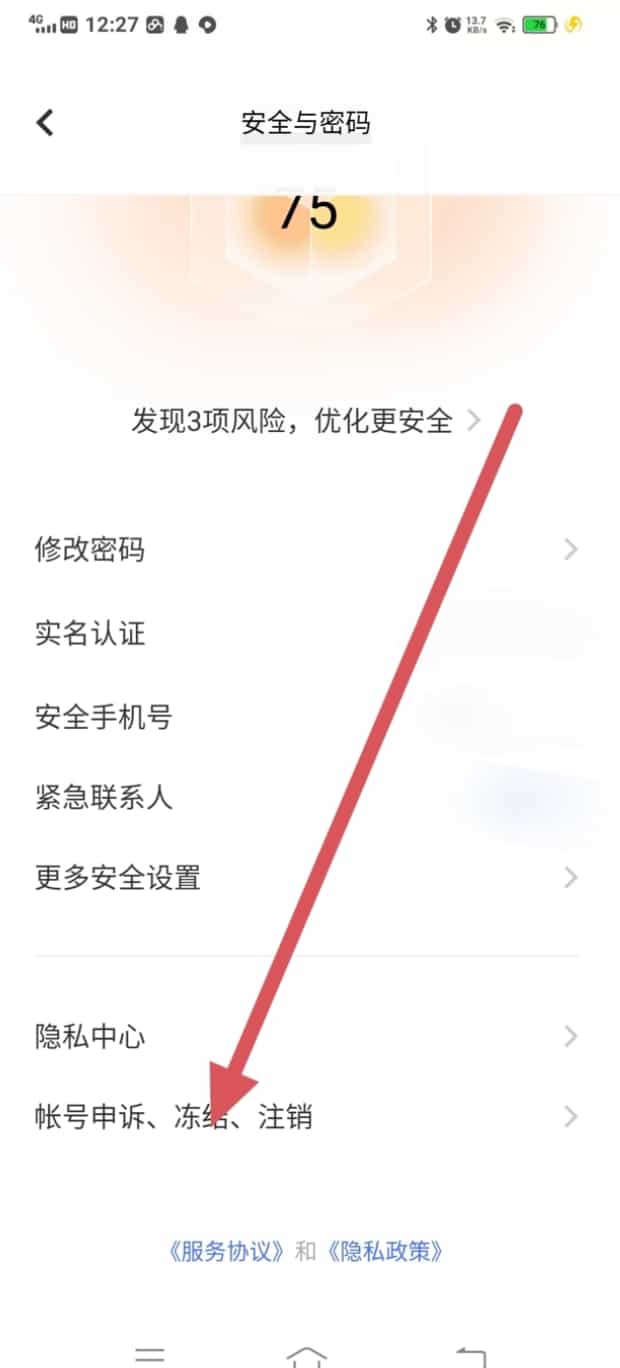Open 紧急联系人 row
Image resolution: width=620 pixels, height=1368 pixels.
click(x=305, y=797)
